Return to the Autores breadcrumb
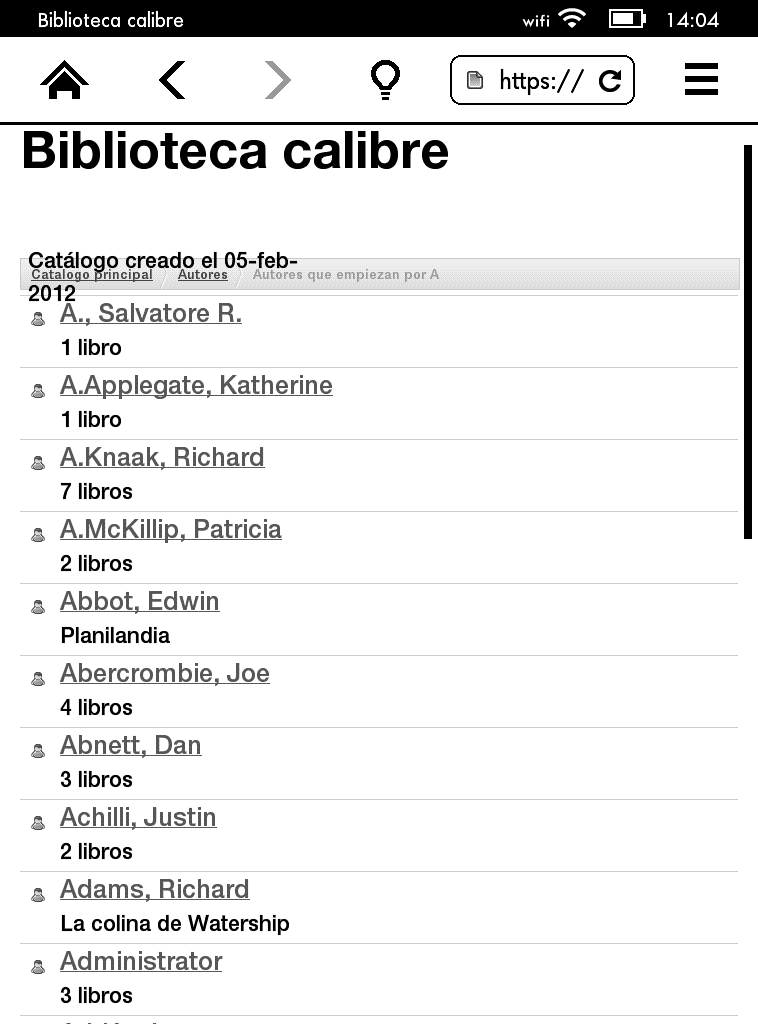This screenshot has width=758, height=1024. point(202,275)
